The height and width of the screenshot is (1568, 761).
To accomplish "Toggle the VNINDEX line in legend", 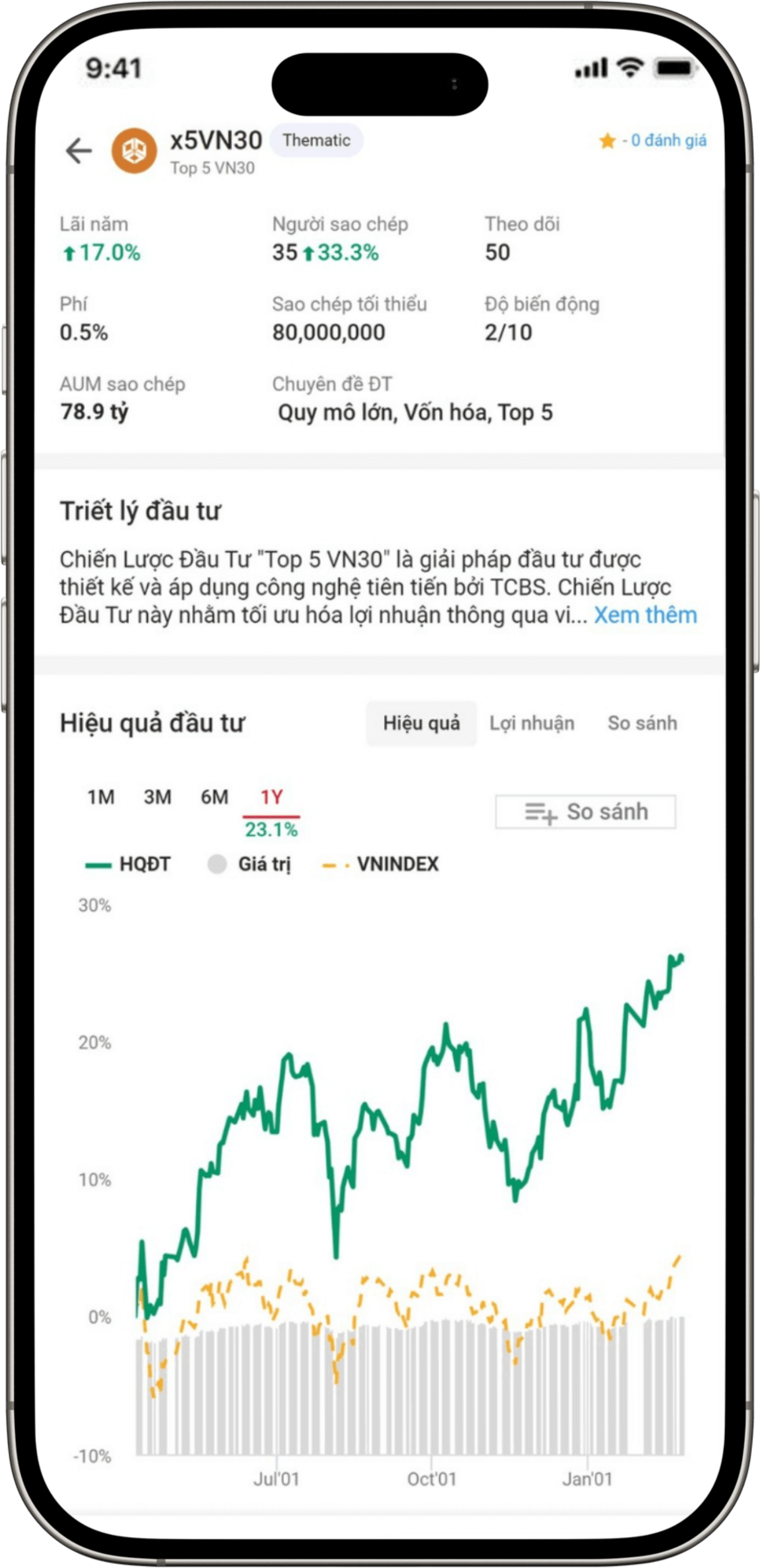I will tap(380, 864).
